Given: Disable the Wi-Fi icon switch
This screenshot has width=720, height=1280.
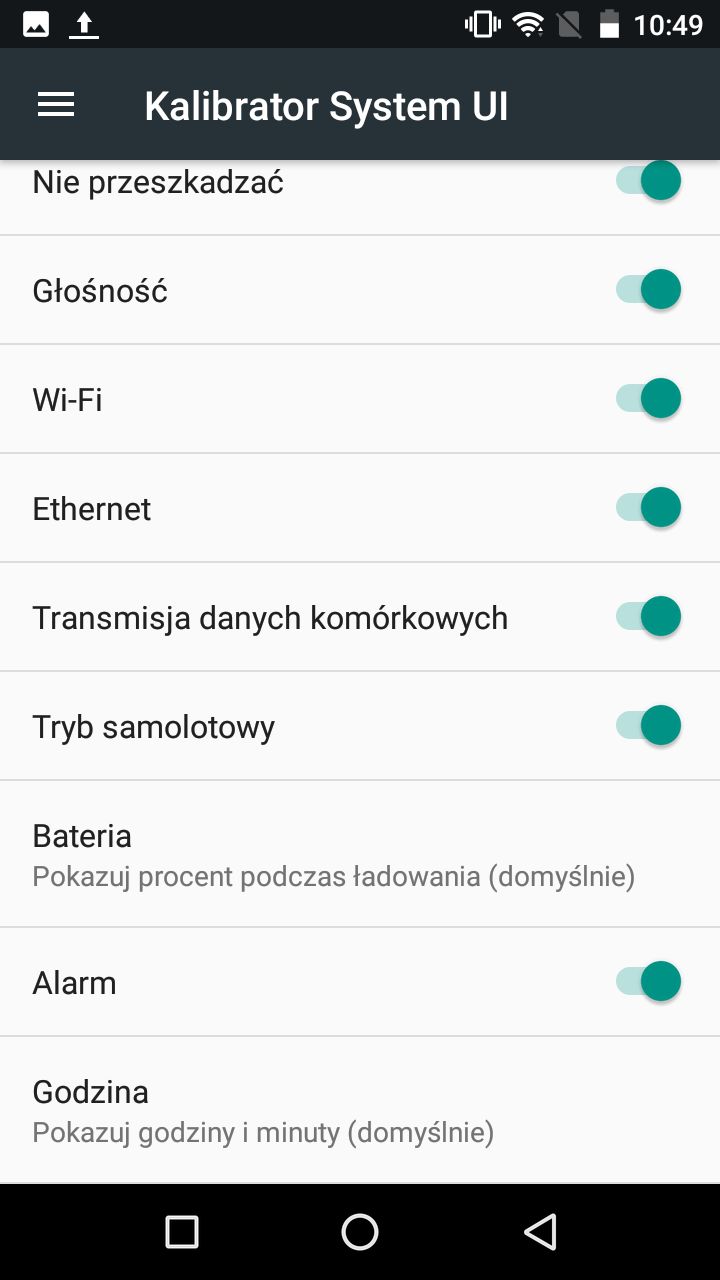Looking at the screenshot, I should click(x=648, y=398).
